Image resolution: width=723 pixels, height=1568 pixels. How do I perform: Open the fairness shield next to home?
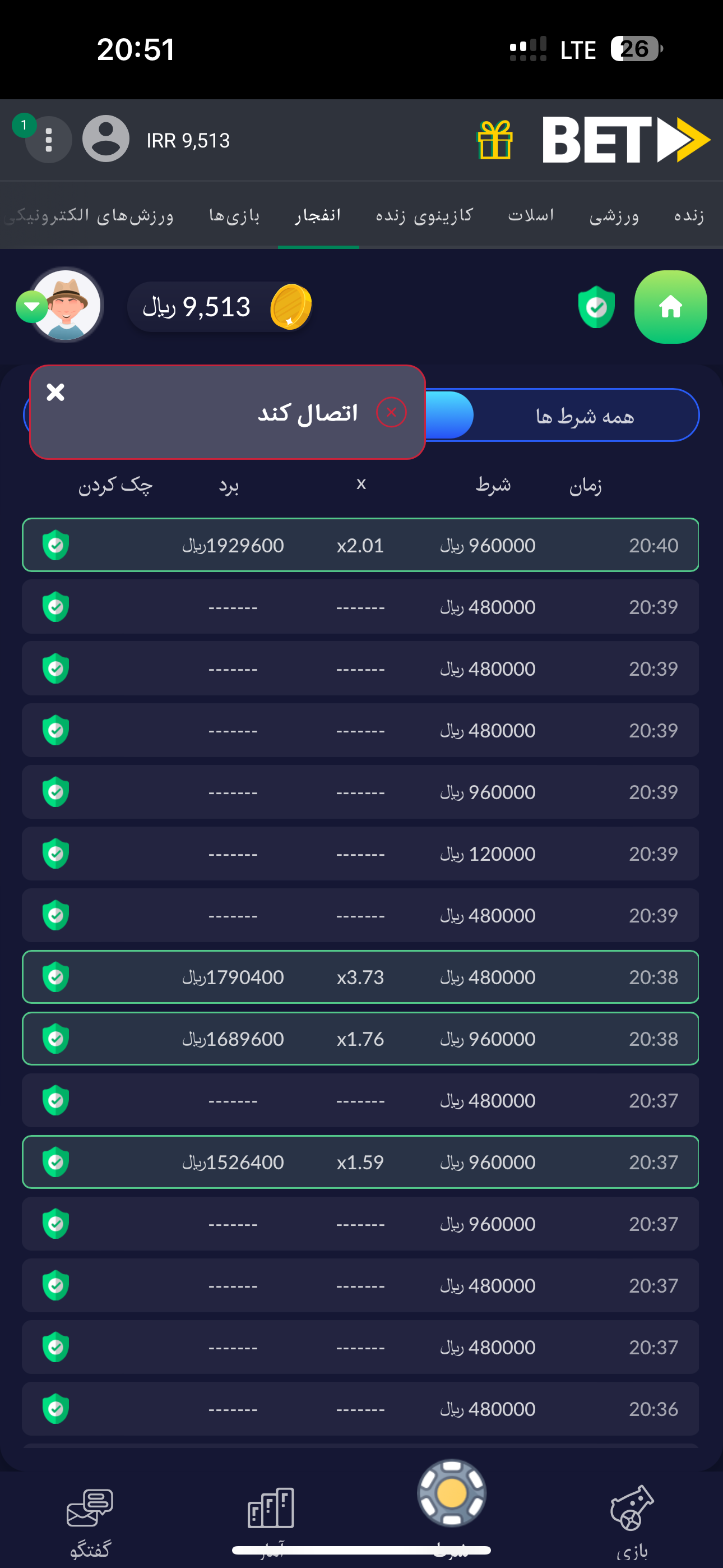click(x=596, y=307)
